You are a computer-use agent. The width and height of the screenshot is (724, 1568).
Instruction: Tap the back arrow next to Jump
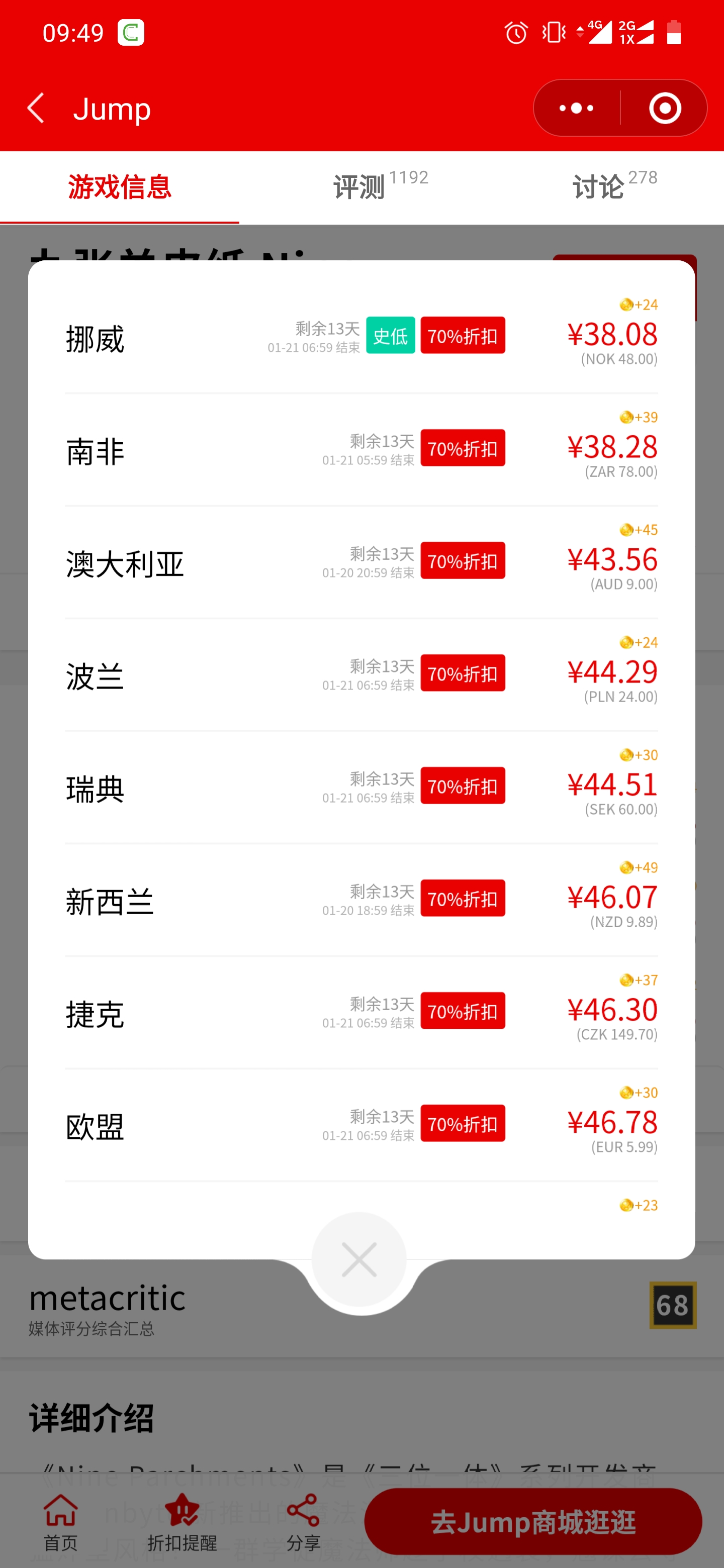37,108
